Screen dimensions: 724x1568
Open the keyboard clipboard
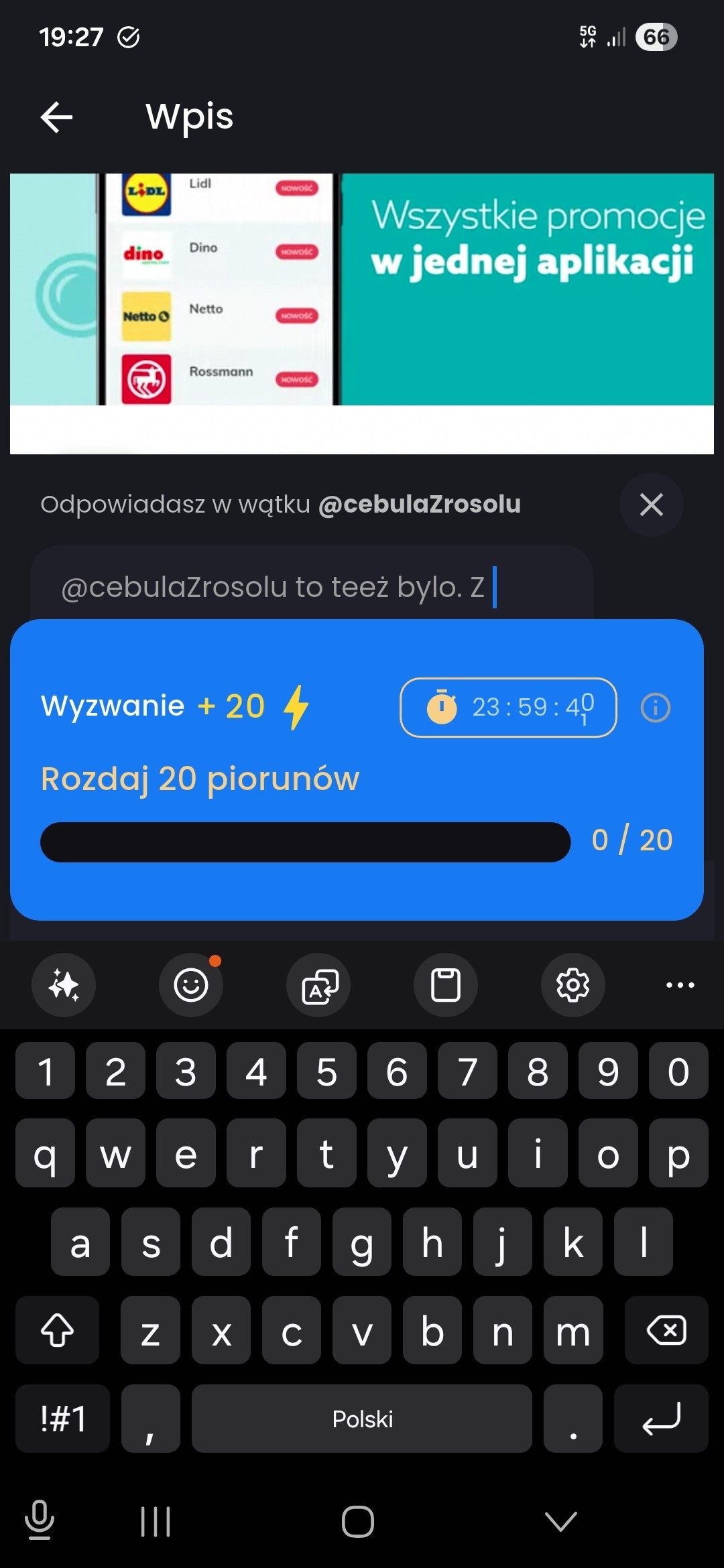point(446,985)
